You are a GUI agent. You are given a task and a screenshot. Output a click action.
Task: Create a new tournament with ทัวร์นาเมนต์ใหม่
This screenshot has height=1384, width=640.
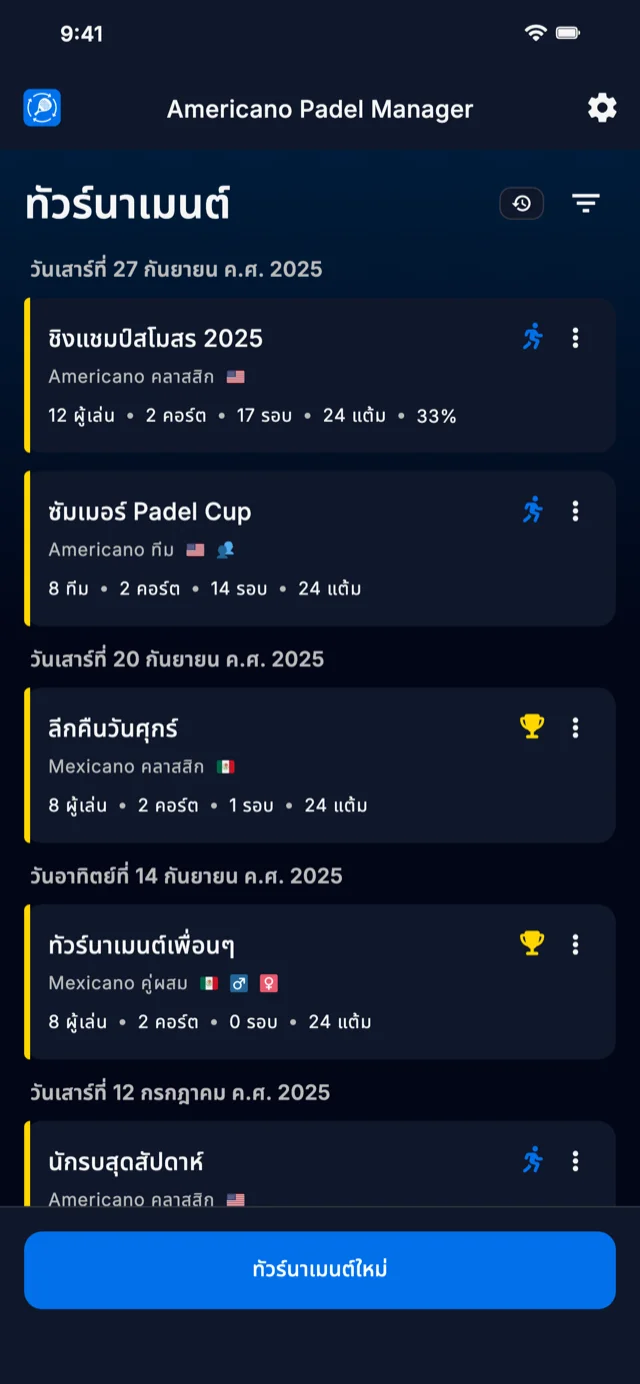(x=320, y=1270)
